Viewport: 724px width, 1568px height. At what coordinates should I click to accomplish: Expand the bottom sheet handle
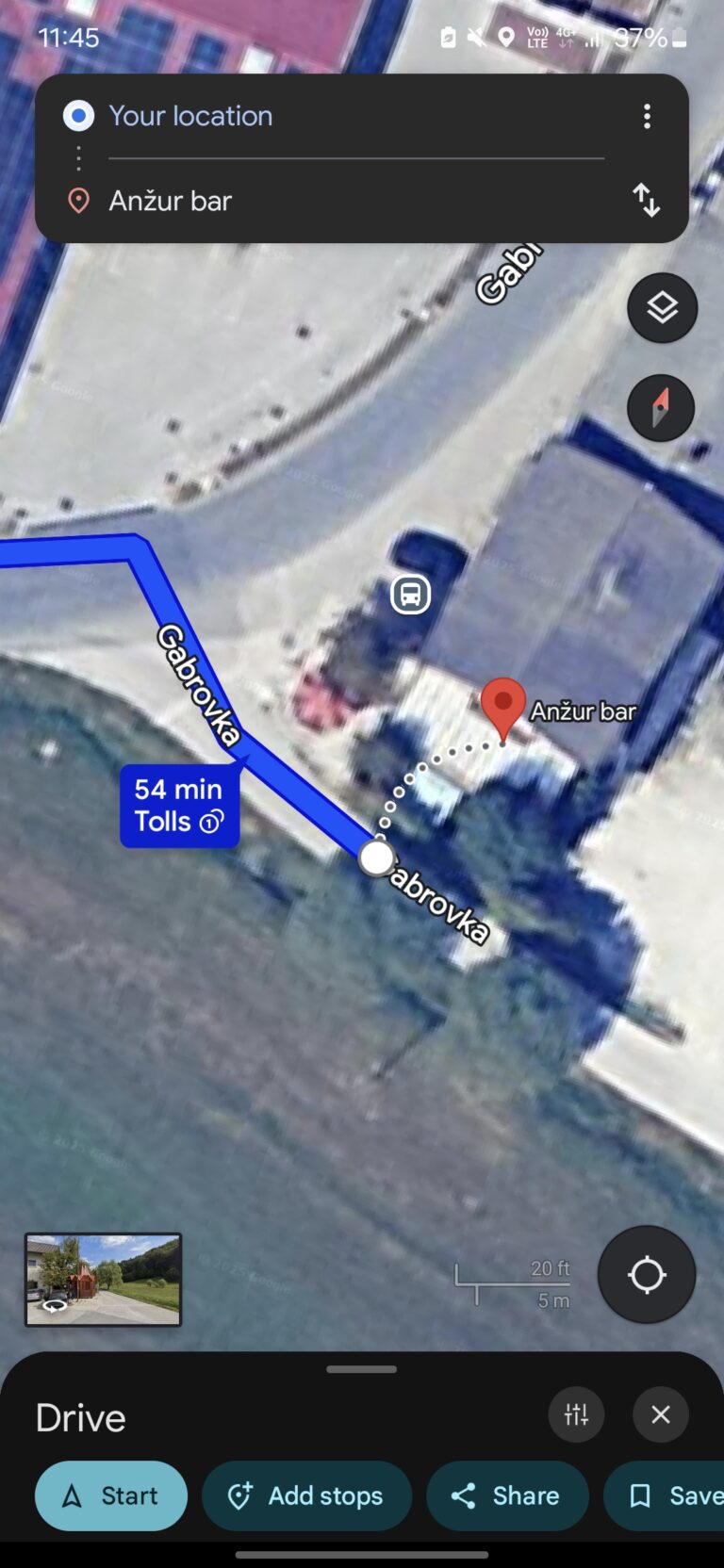(x=362, y=1369)
